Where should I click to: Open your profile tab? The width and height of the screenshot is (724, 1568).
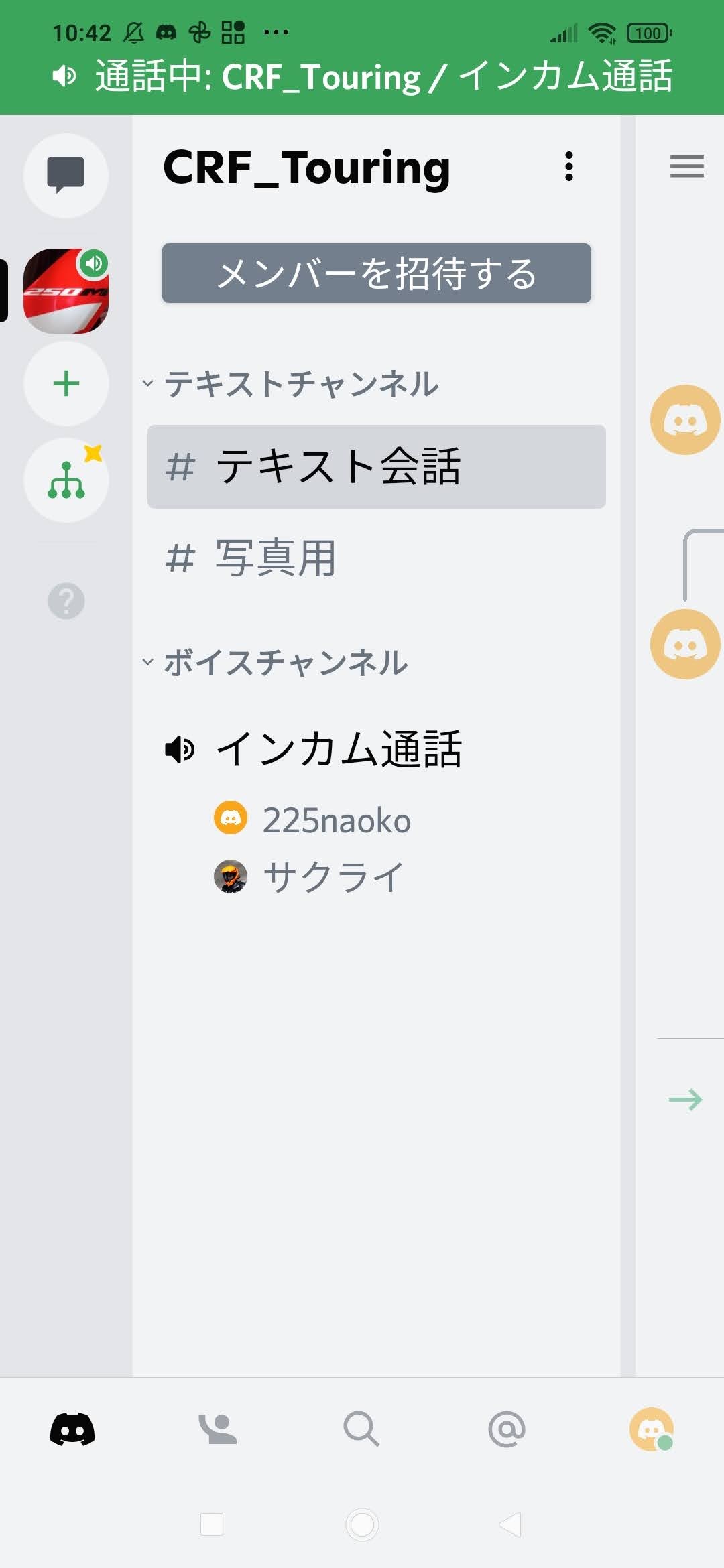pyautogui.click(x=651, y=1429)
